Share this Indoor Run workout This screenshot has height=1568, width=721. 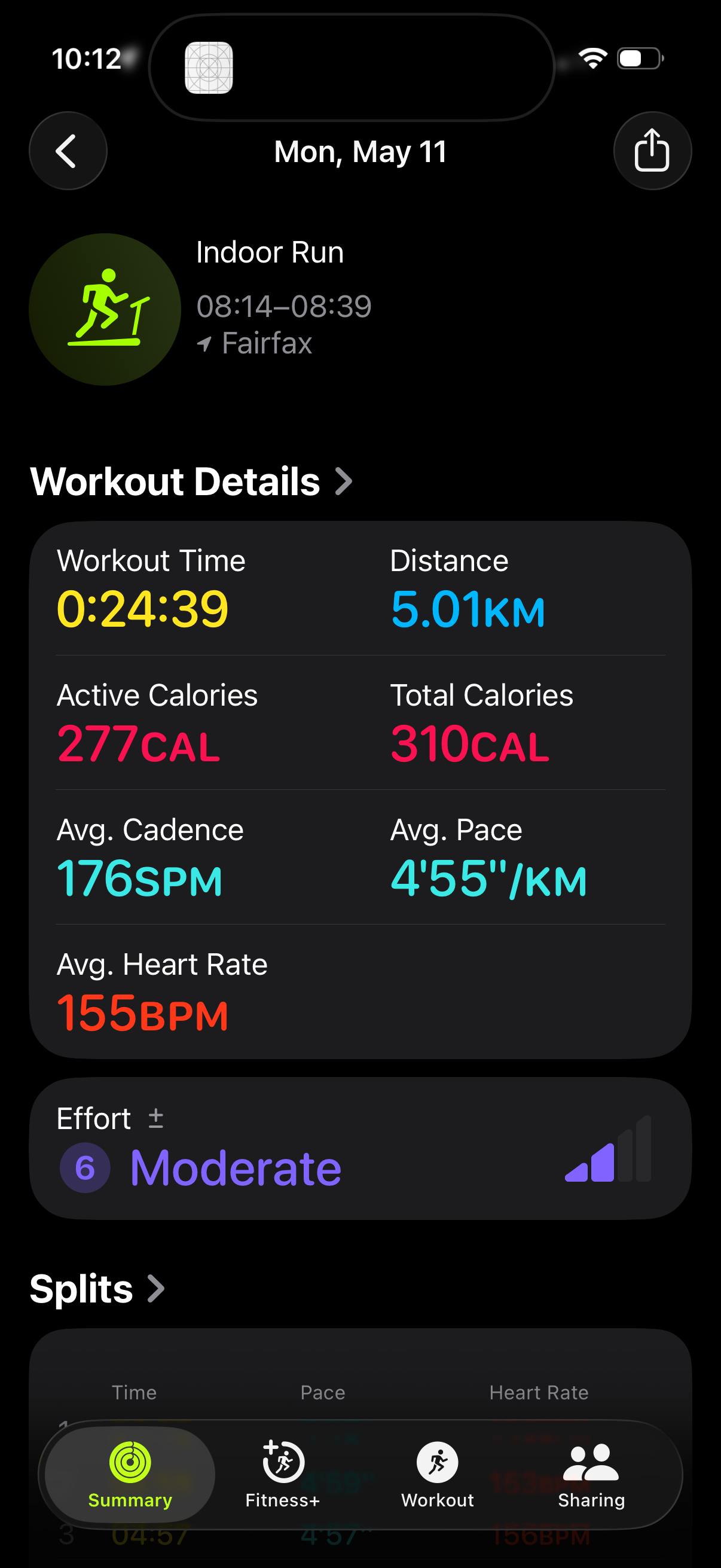(x=652, y=150)
